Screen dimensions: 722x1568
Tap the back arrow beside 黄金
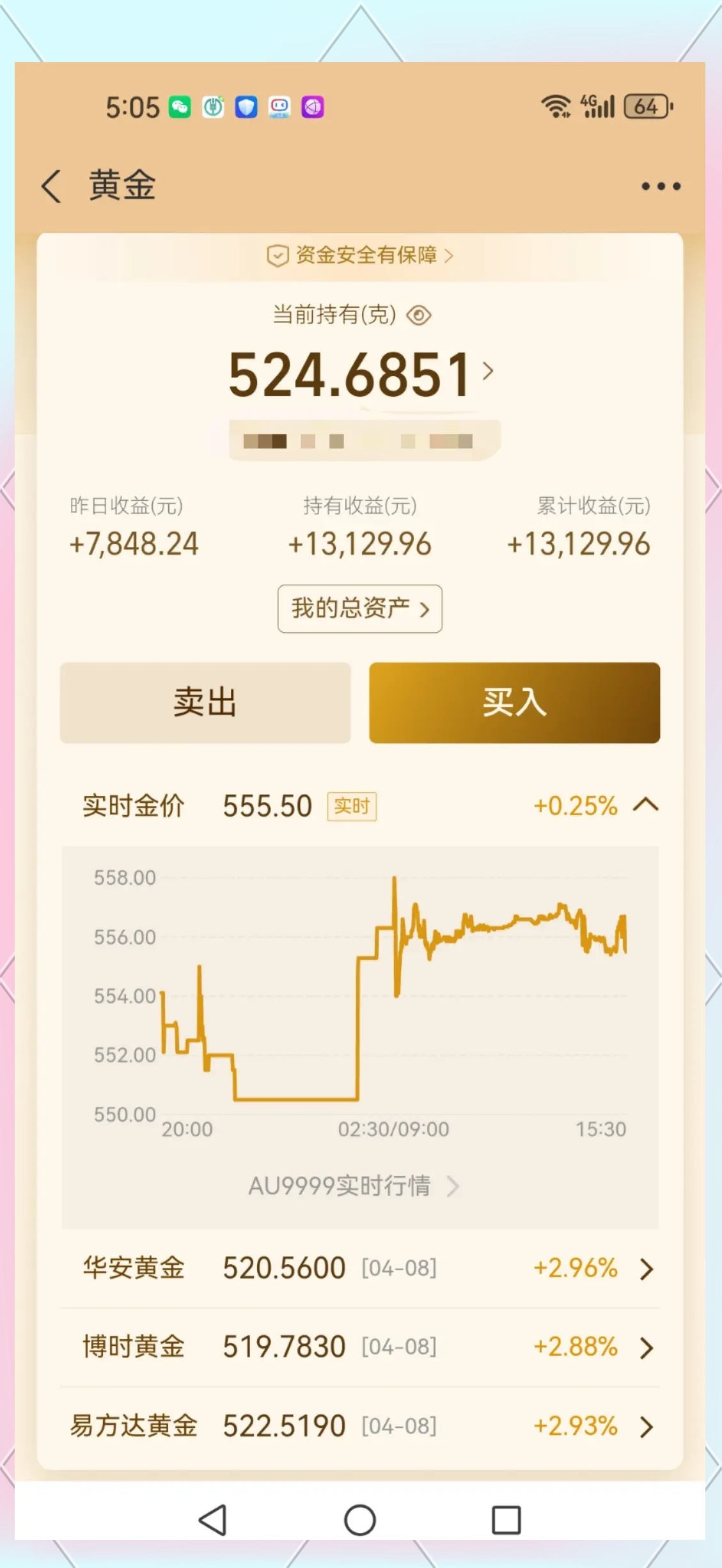(x=52, y=186)
